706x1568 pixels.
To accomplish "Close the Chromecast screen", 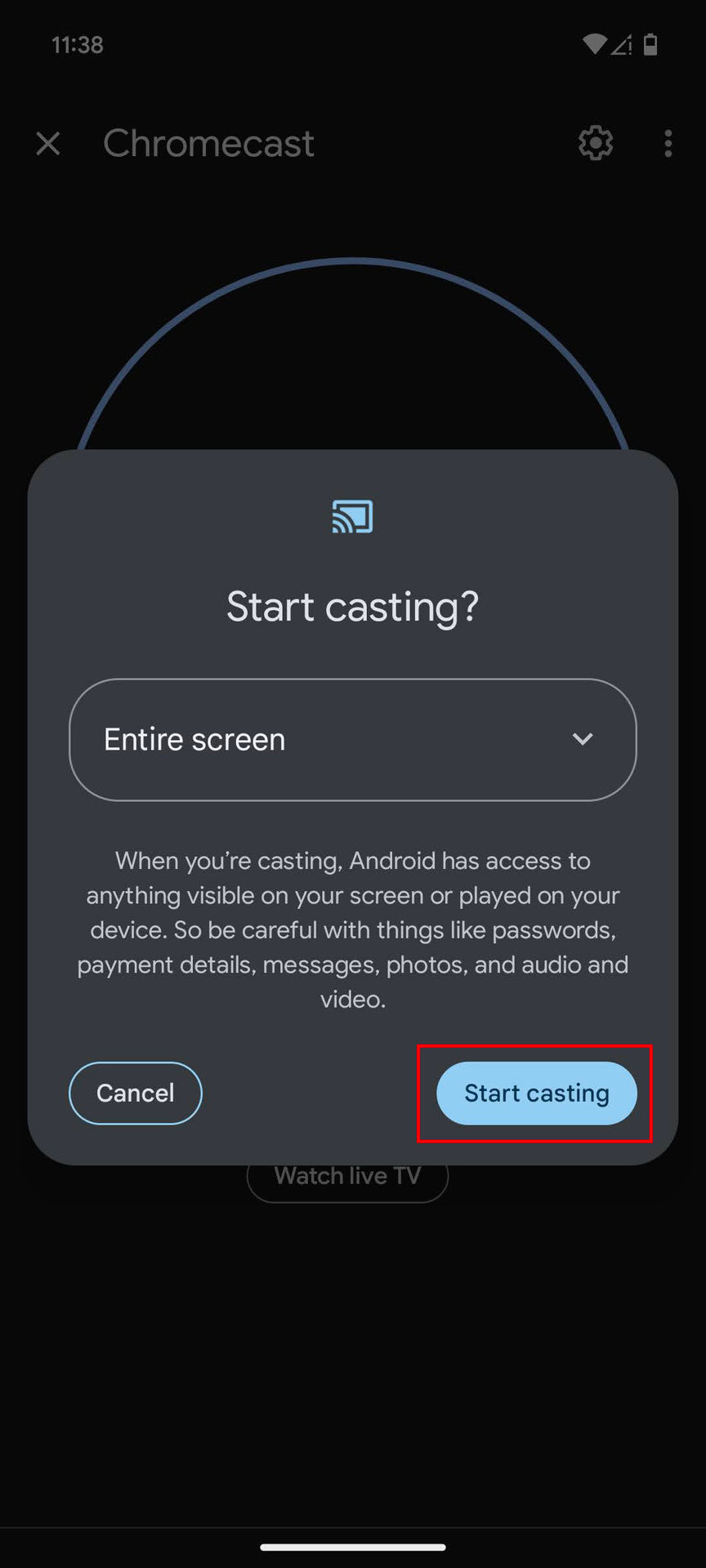I will [x=49, y=144].
